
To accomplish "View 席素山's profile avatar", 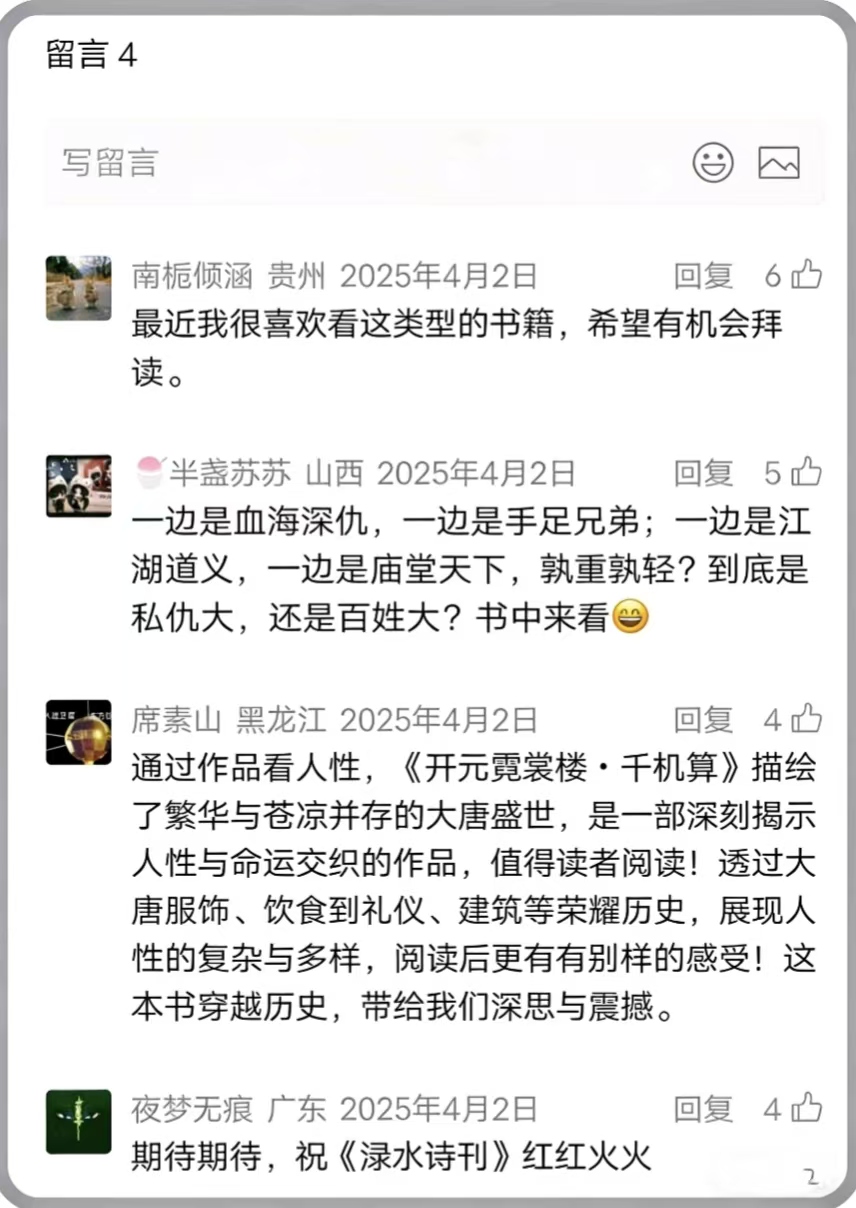I will [79, 733].
